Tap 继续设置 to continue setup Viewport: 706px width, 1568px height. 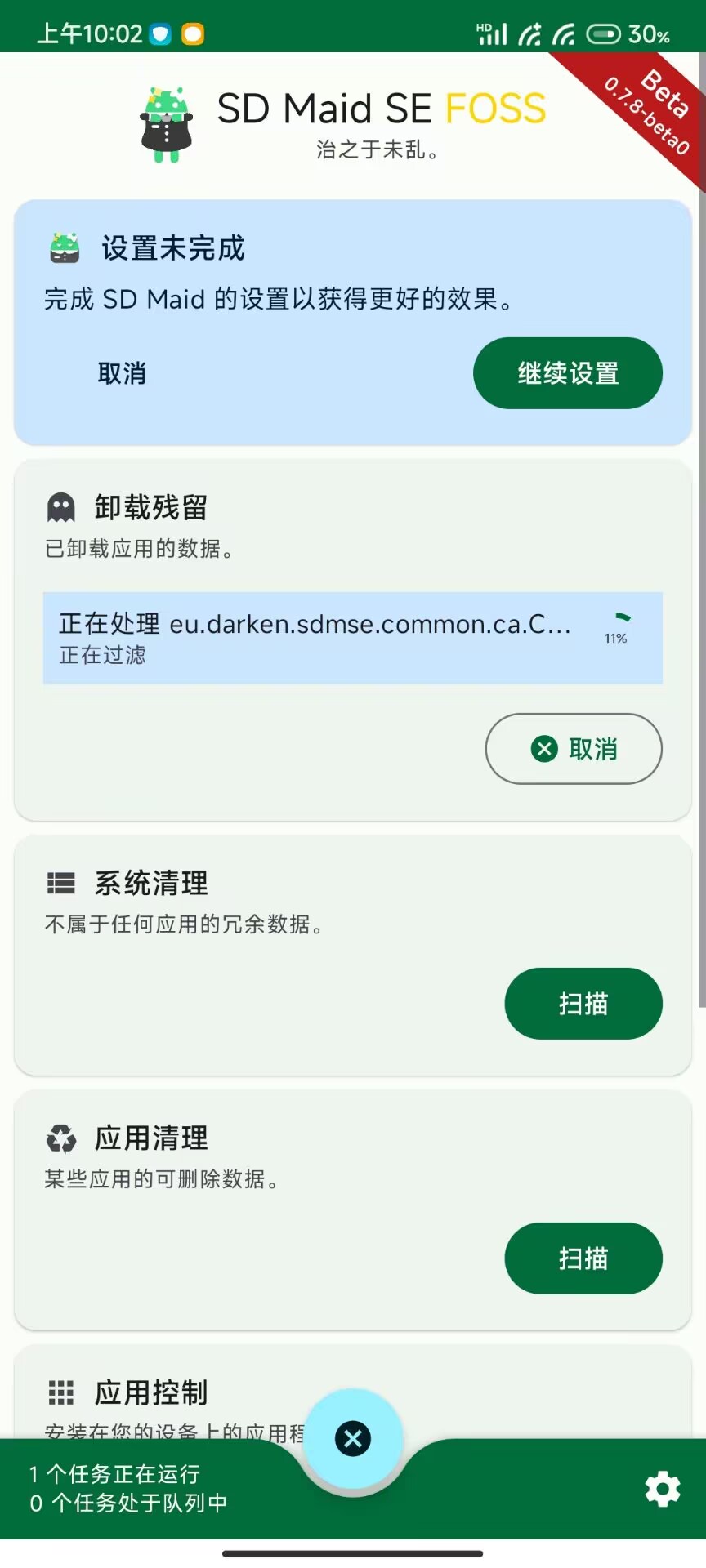click(x=567, y=373)
